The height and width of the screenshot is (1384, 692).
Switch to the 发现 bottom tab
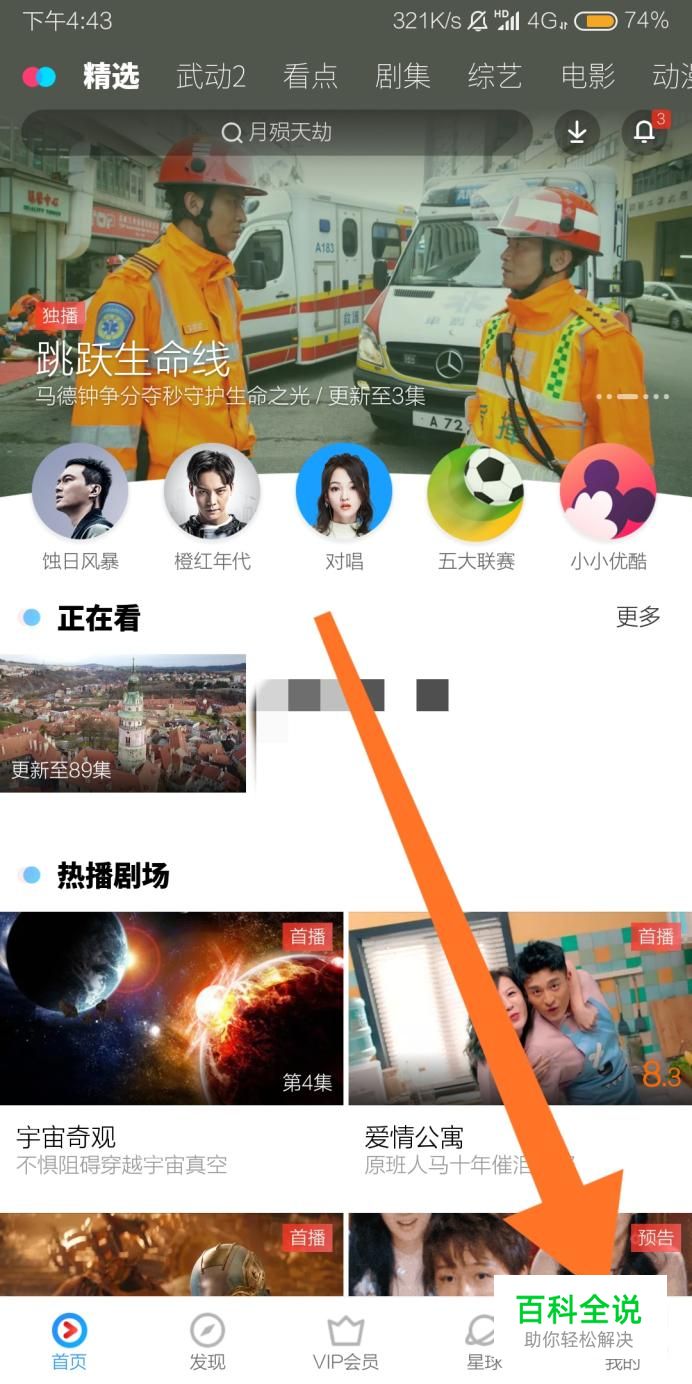coord(207,1342)
